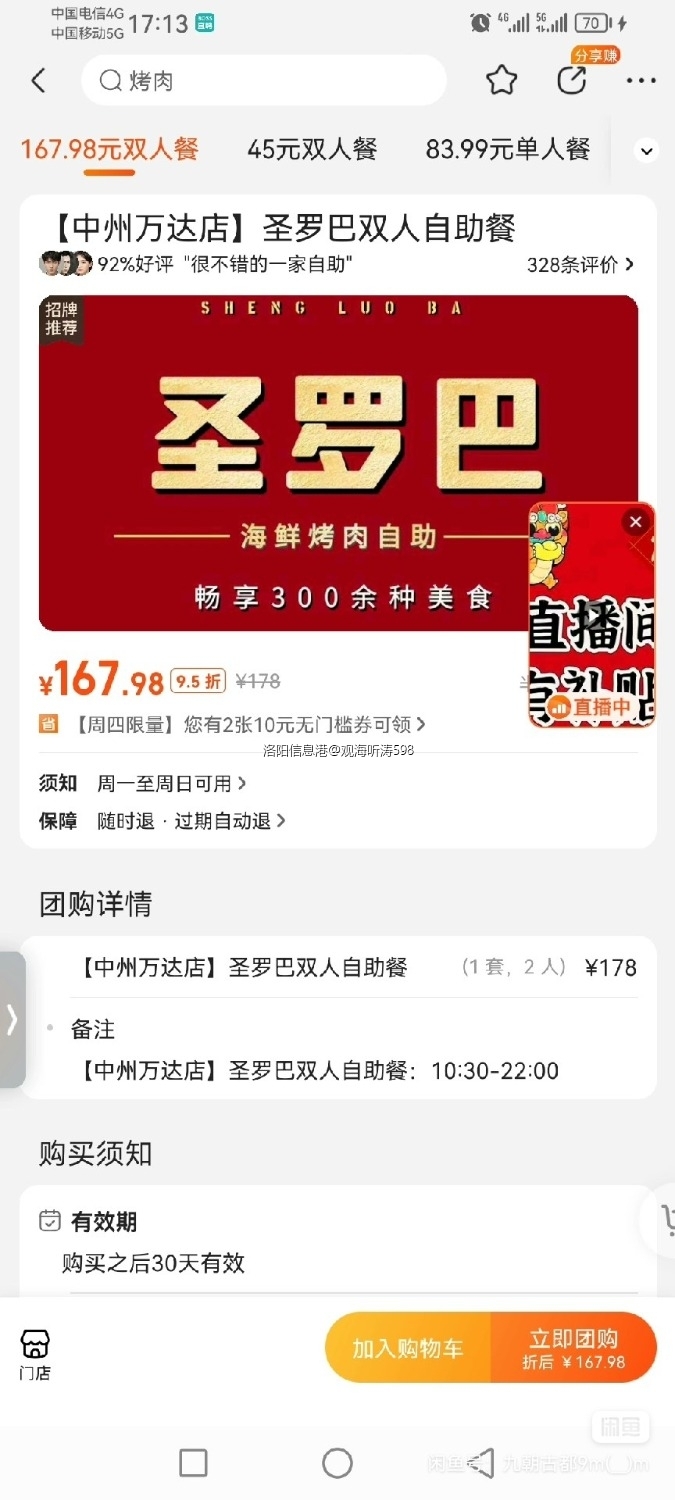Expand the package tabs dropdown arrow
Screen dimensions: 675x1500
(646, 151)
